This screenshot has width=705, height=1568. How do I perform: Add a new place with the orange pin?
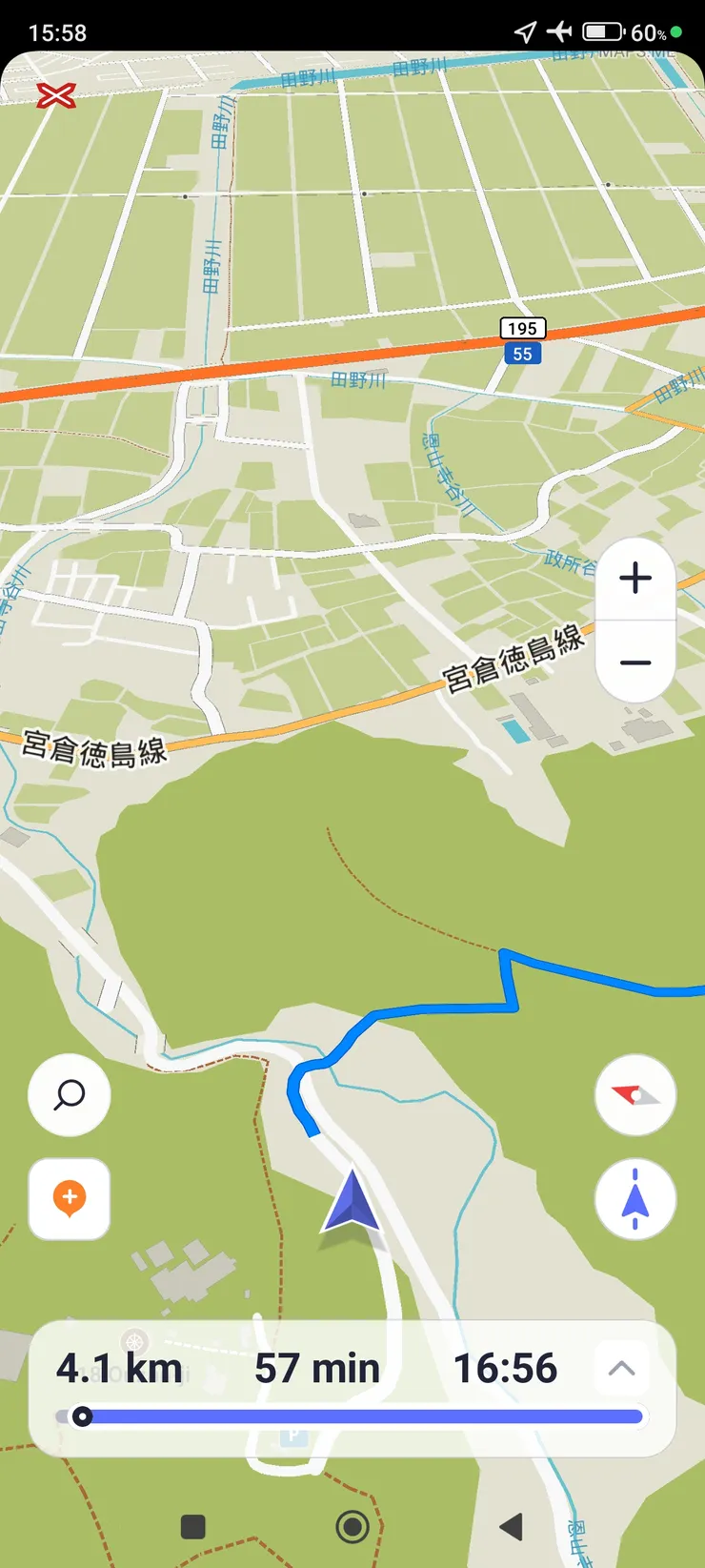click(x=69, y=1199)
